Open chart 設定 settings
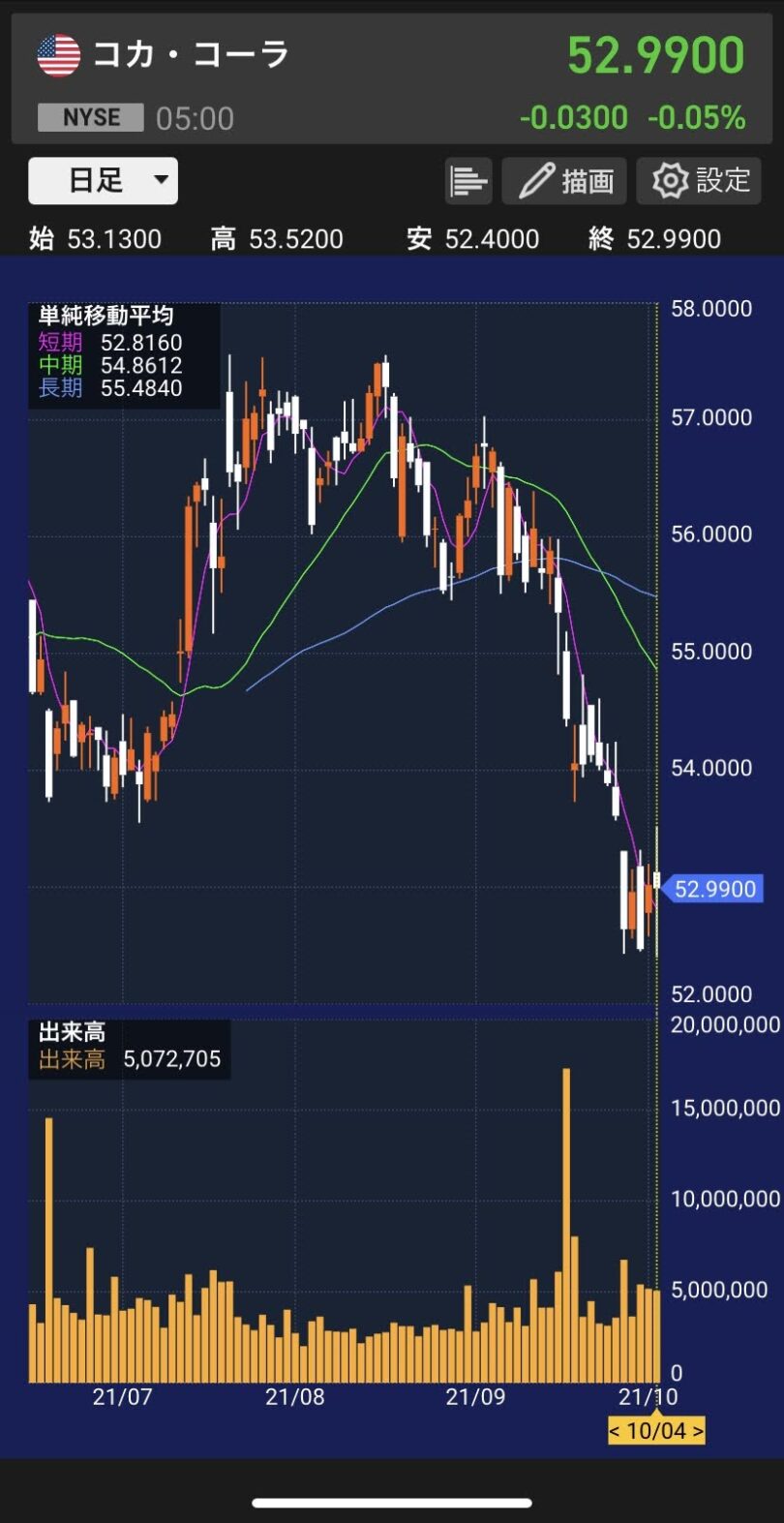Viewport: 784px width, 1523px height. click(x=699, y=181)
